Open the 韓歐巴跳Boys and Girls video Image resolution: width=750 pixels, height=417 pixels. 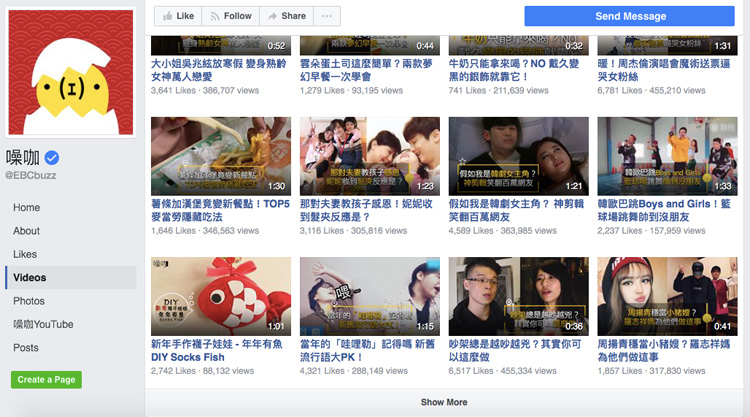(667, 156)
